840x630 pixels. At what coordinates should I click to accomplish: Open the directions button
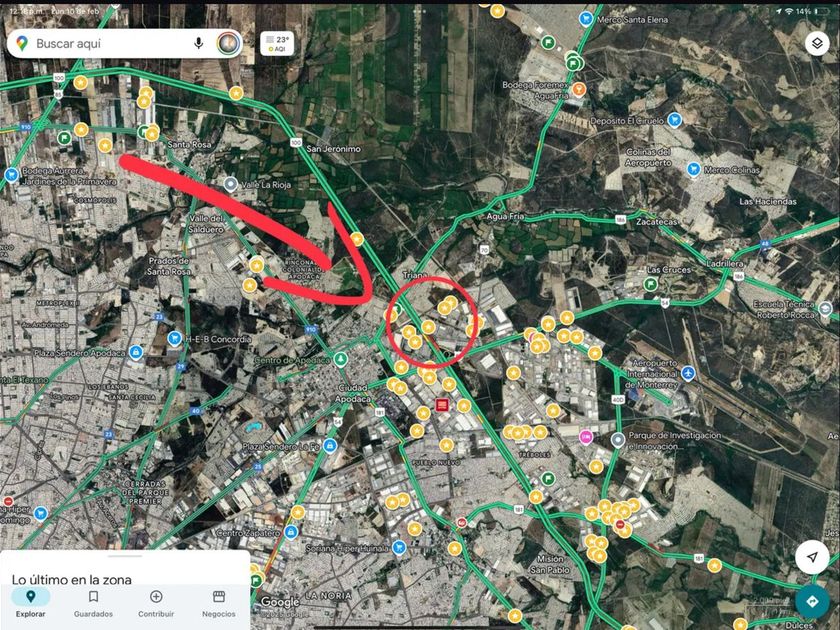point(812,601)
